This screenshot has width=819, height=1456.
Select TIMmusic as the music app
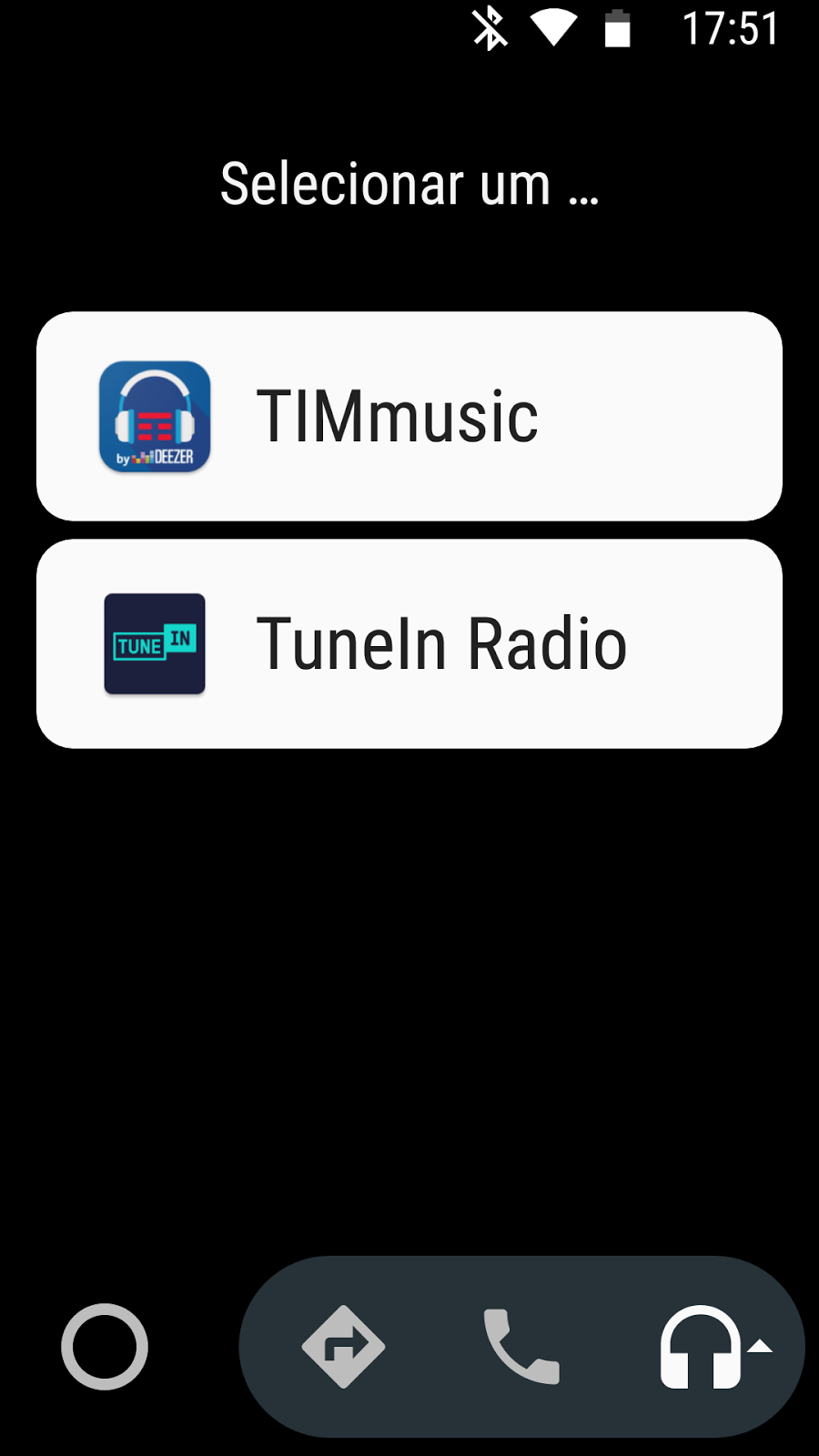click(409, 417)
